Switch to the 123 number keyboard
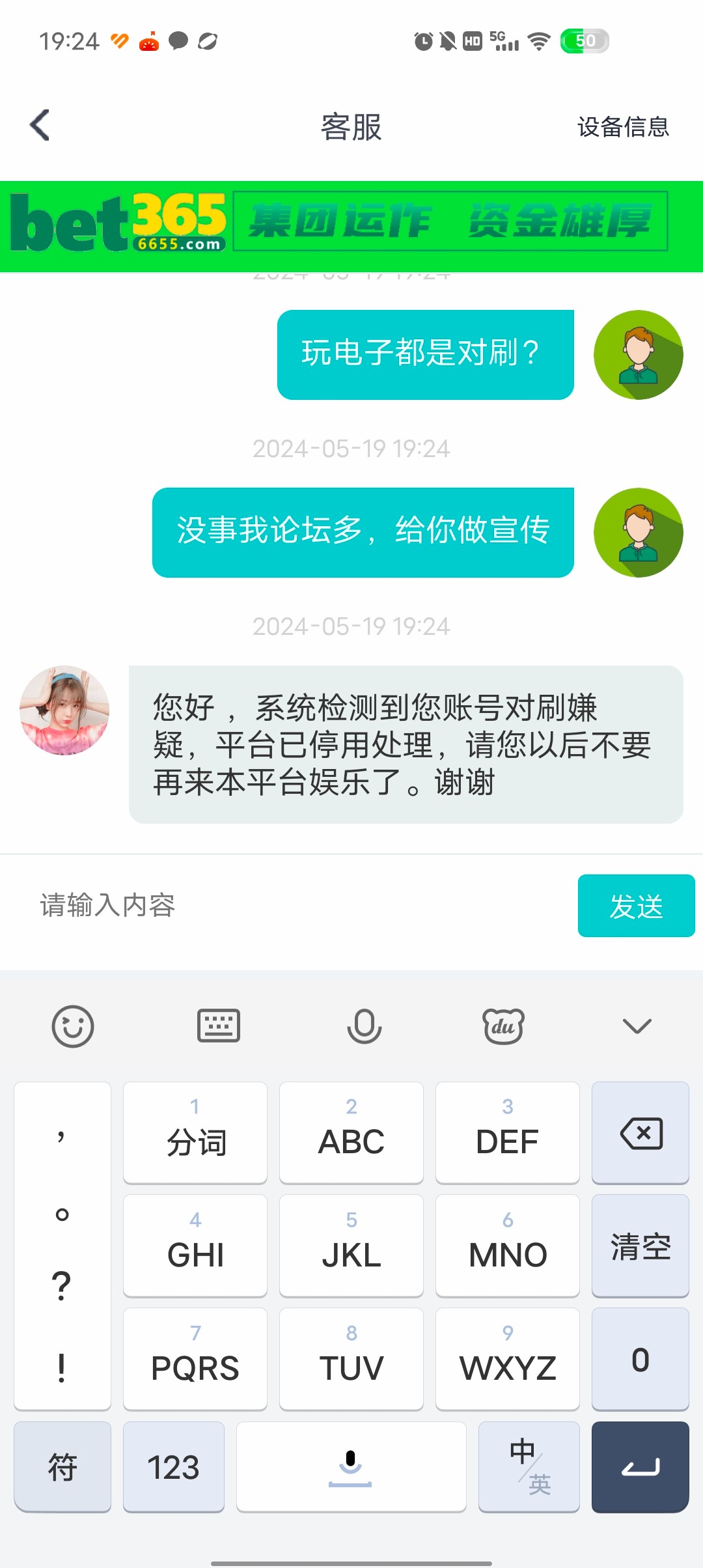703x1568 pixels. pos(173,1466)
